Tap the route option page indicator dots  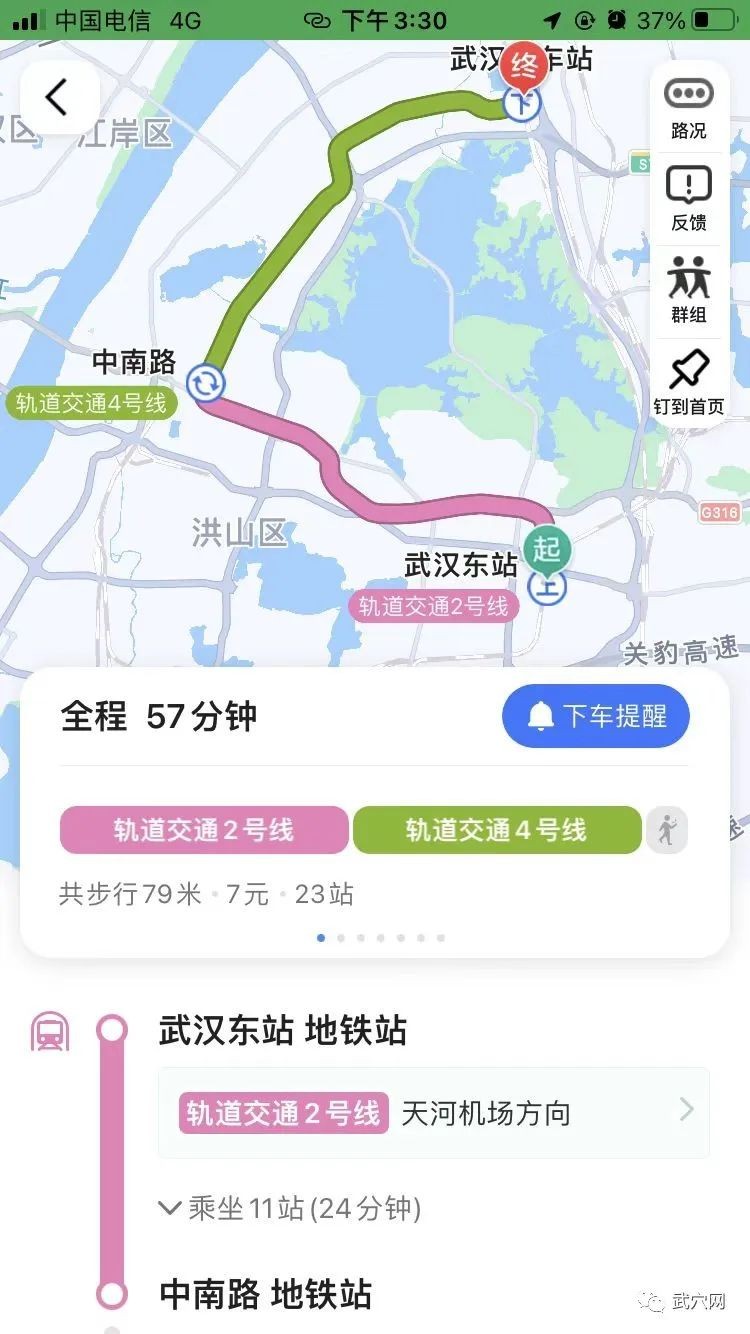380,938
